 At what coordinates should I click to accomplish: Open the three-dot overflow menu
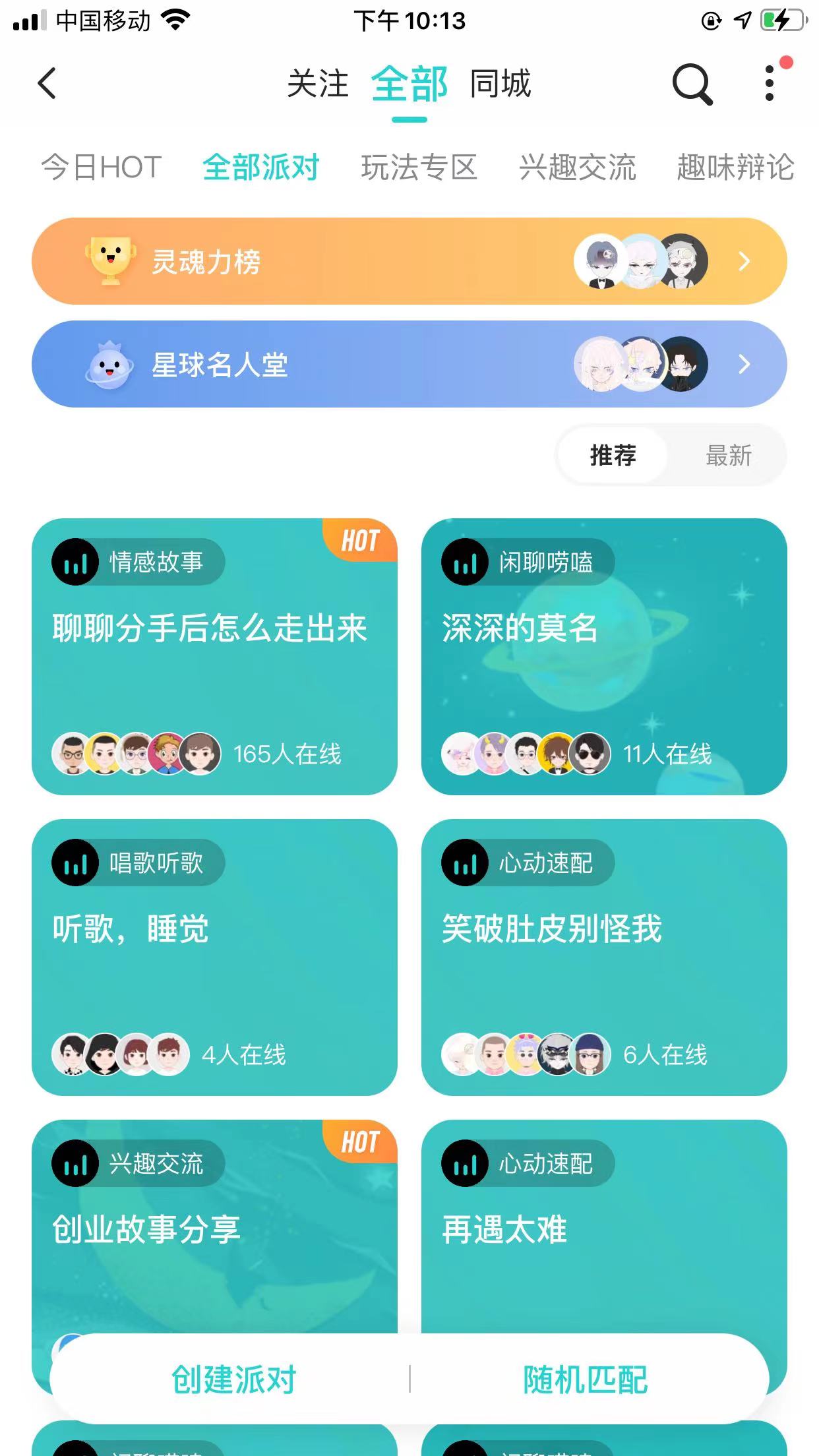(770, 84)
